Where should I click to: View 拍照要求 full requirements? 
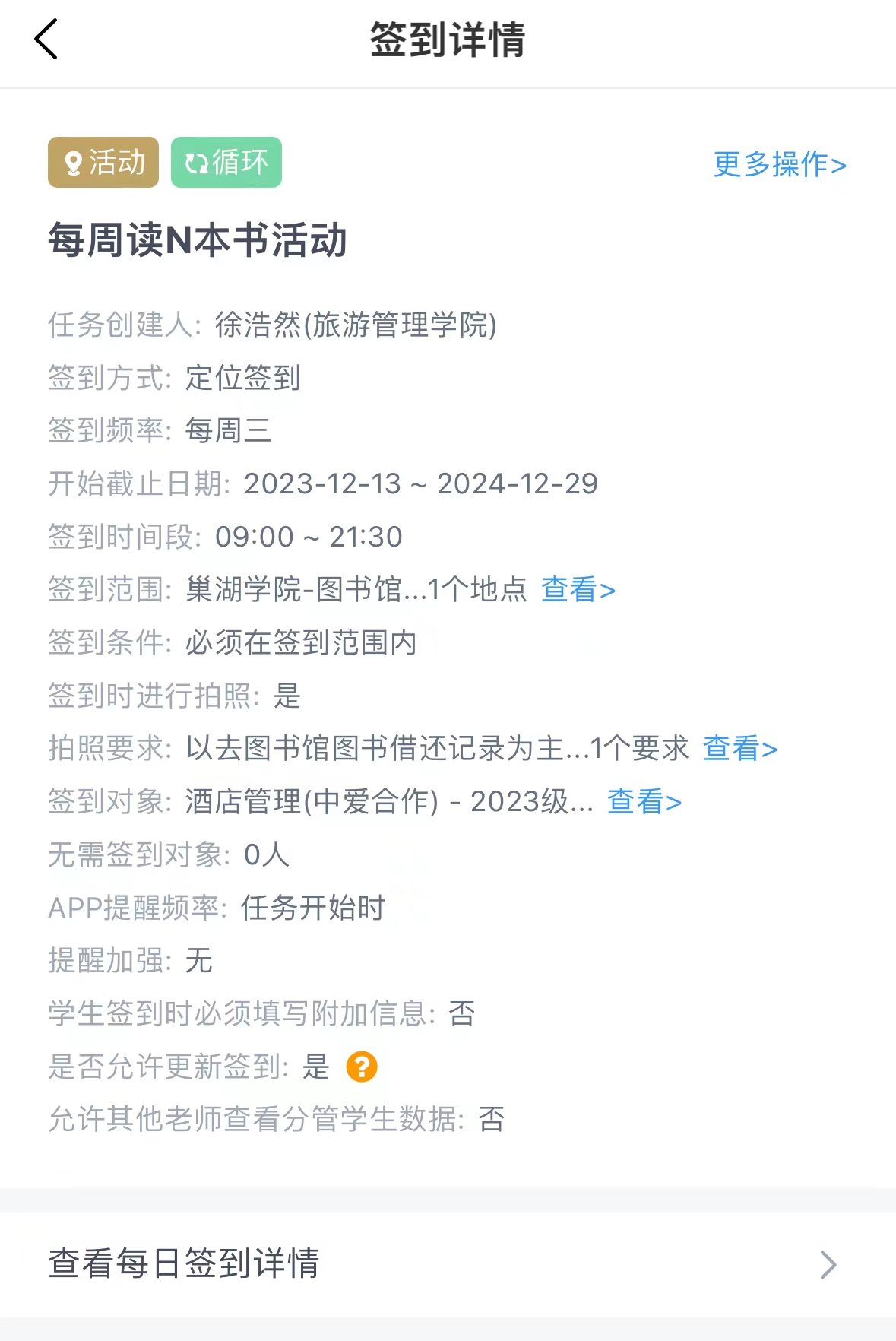click(739, 749)
